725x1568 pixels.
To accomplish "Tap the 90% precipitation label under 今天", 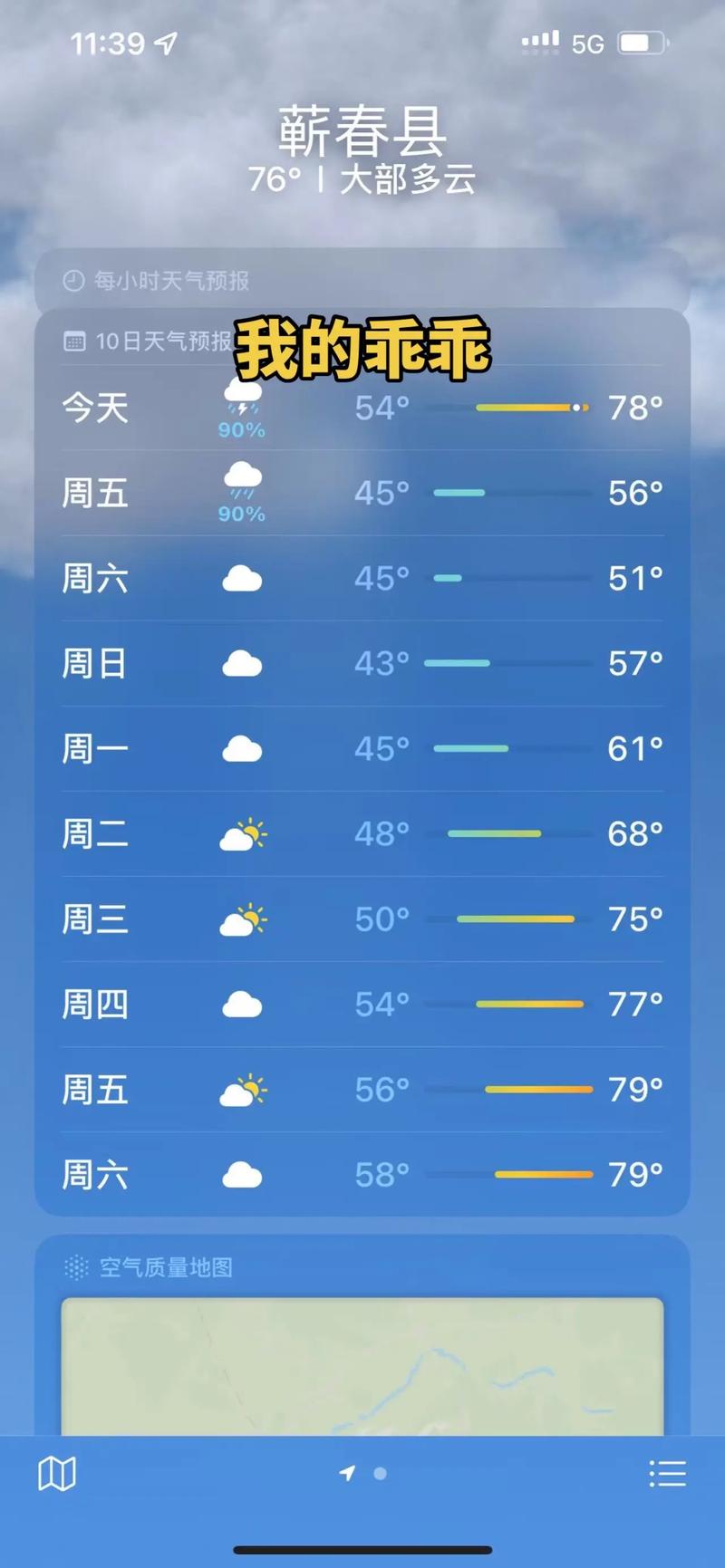I will point(240,430).
